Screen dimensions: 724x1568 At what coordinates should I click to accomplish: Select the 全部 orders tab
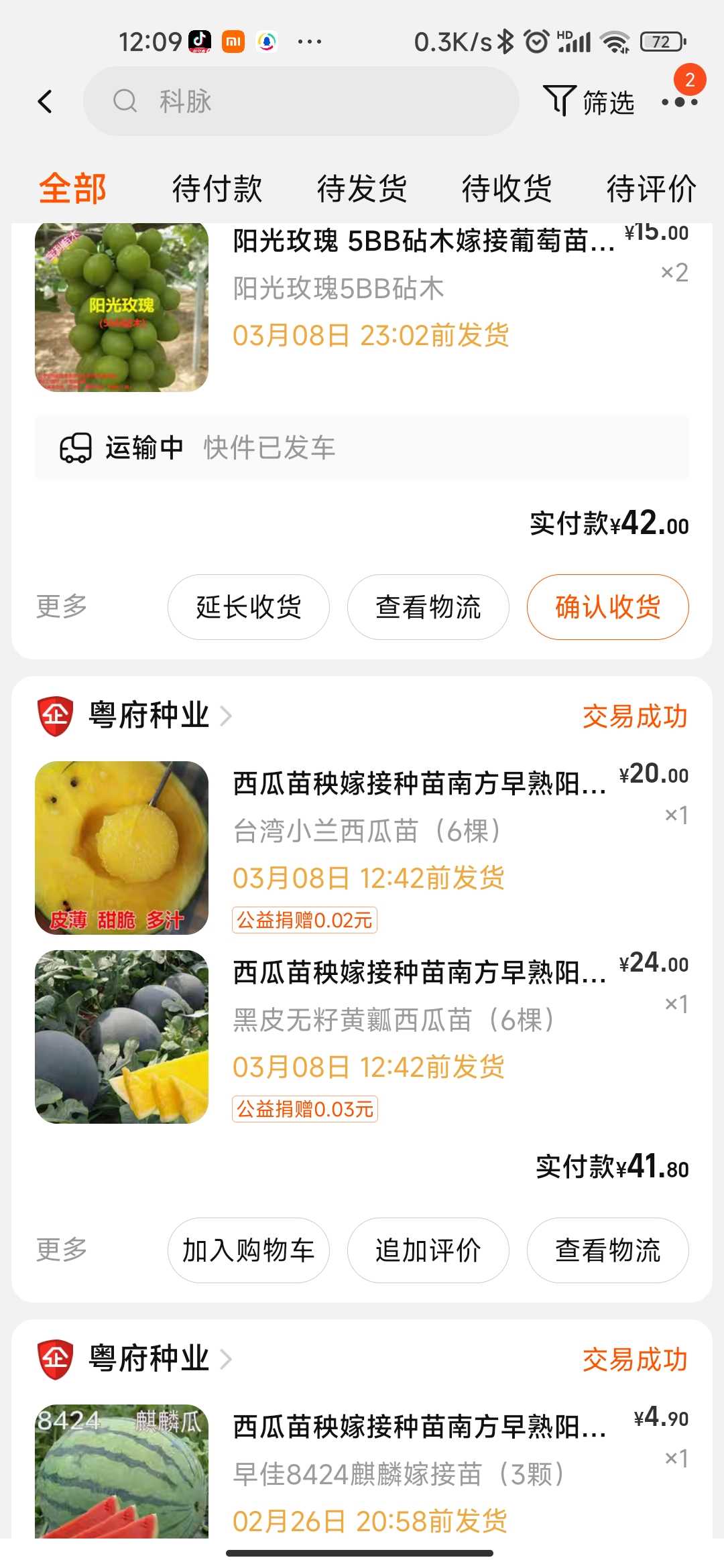[72, 188]
